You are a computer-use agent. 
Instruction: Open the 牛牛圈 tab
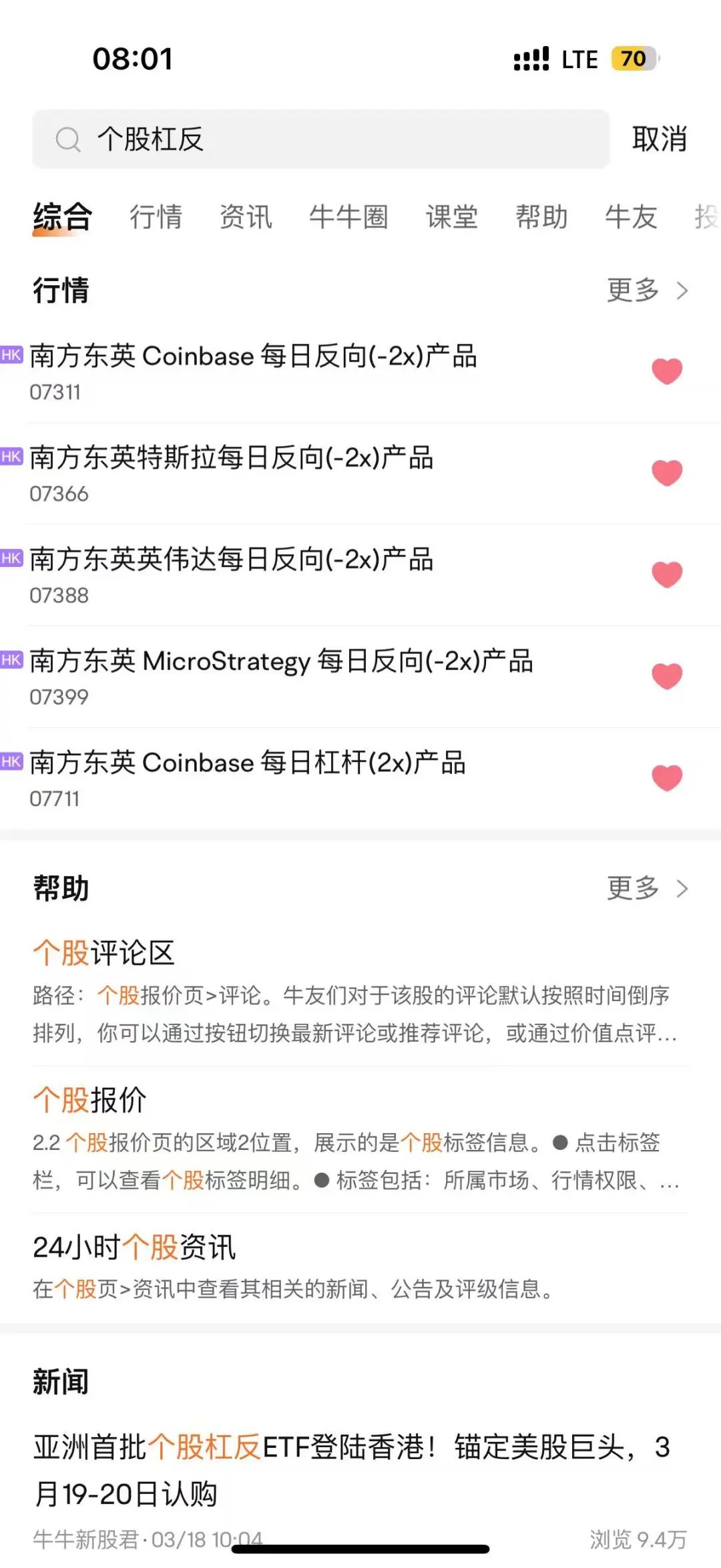click(x=348, y=216)
